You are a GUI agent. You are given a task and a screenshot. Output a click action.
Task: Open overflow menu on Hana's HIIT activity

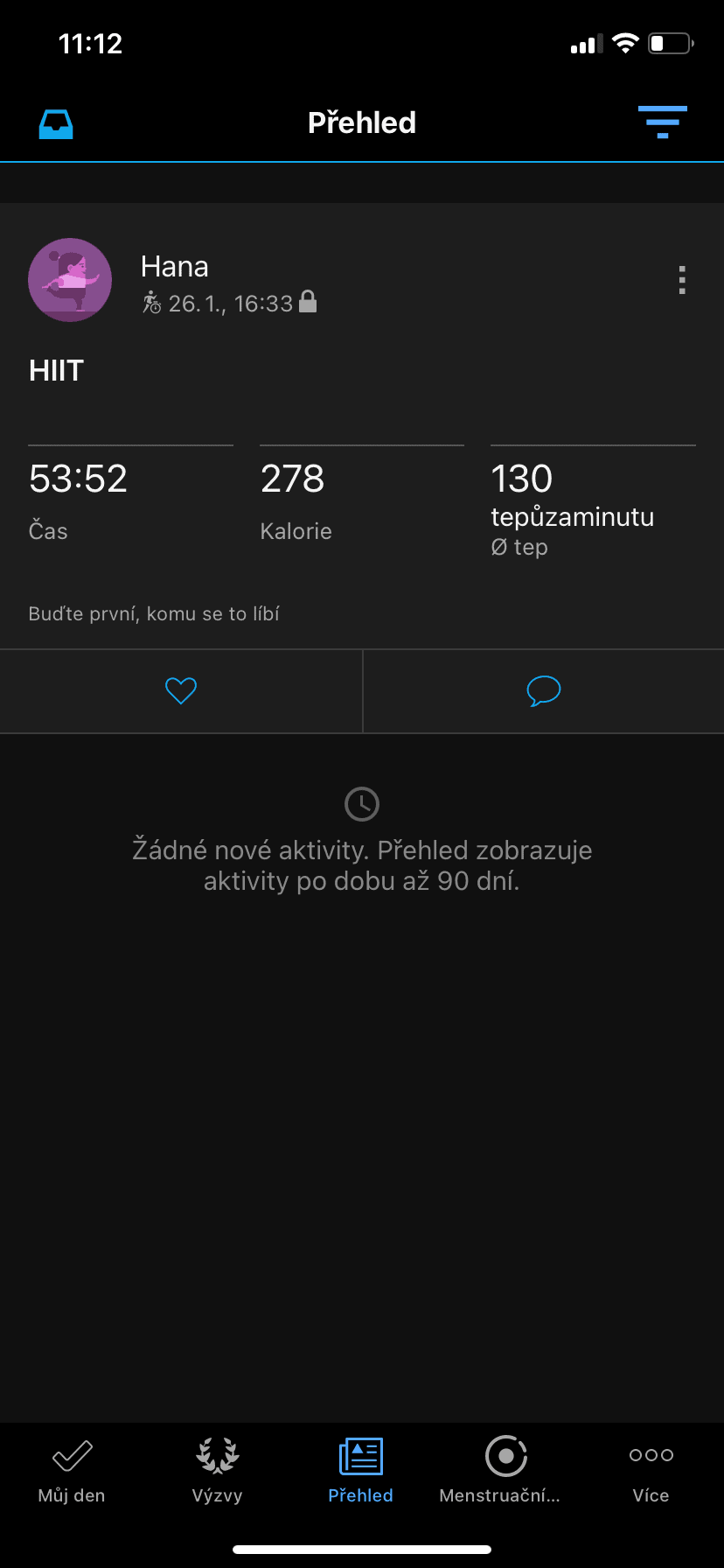click(x=682, y=280)
